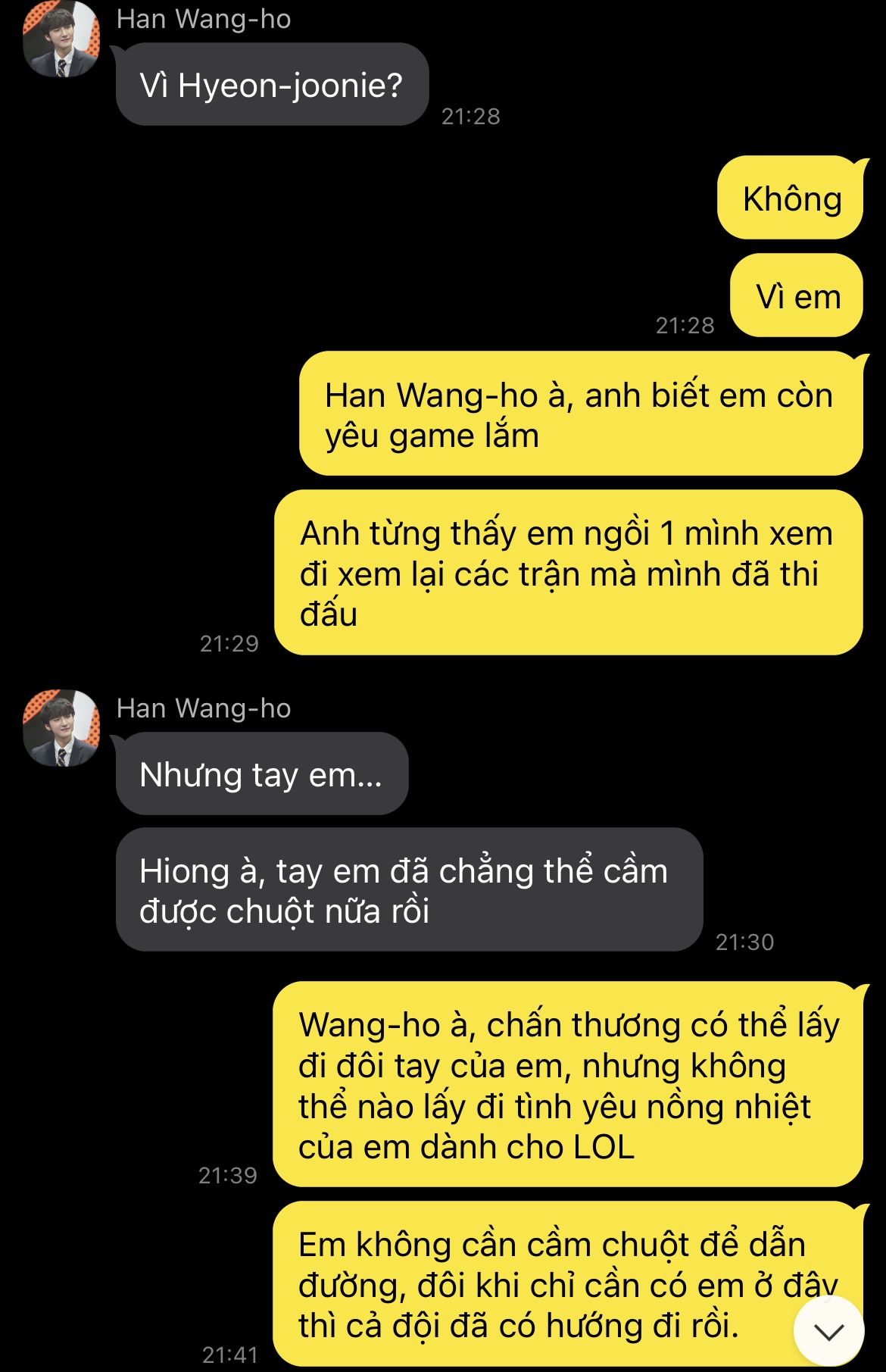Open Han Wang-ho's avatar beside "Nhưng tay em..."
Image resolution: width=886 pixels, height=1372 pixels.
[x=61, y=728]
